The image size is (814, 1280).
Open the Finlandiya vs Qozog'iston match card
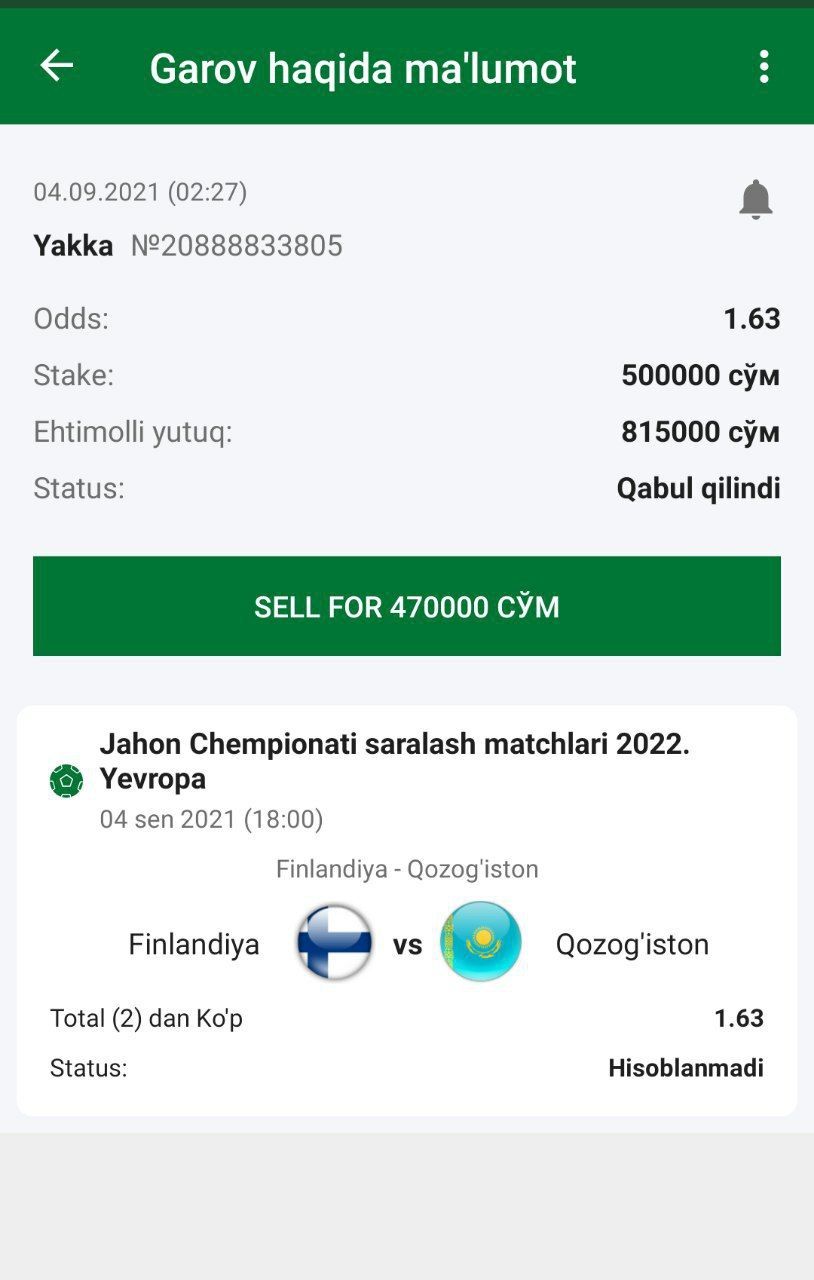pos(407,910)
